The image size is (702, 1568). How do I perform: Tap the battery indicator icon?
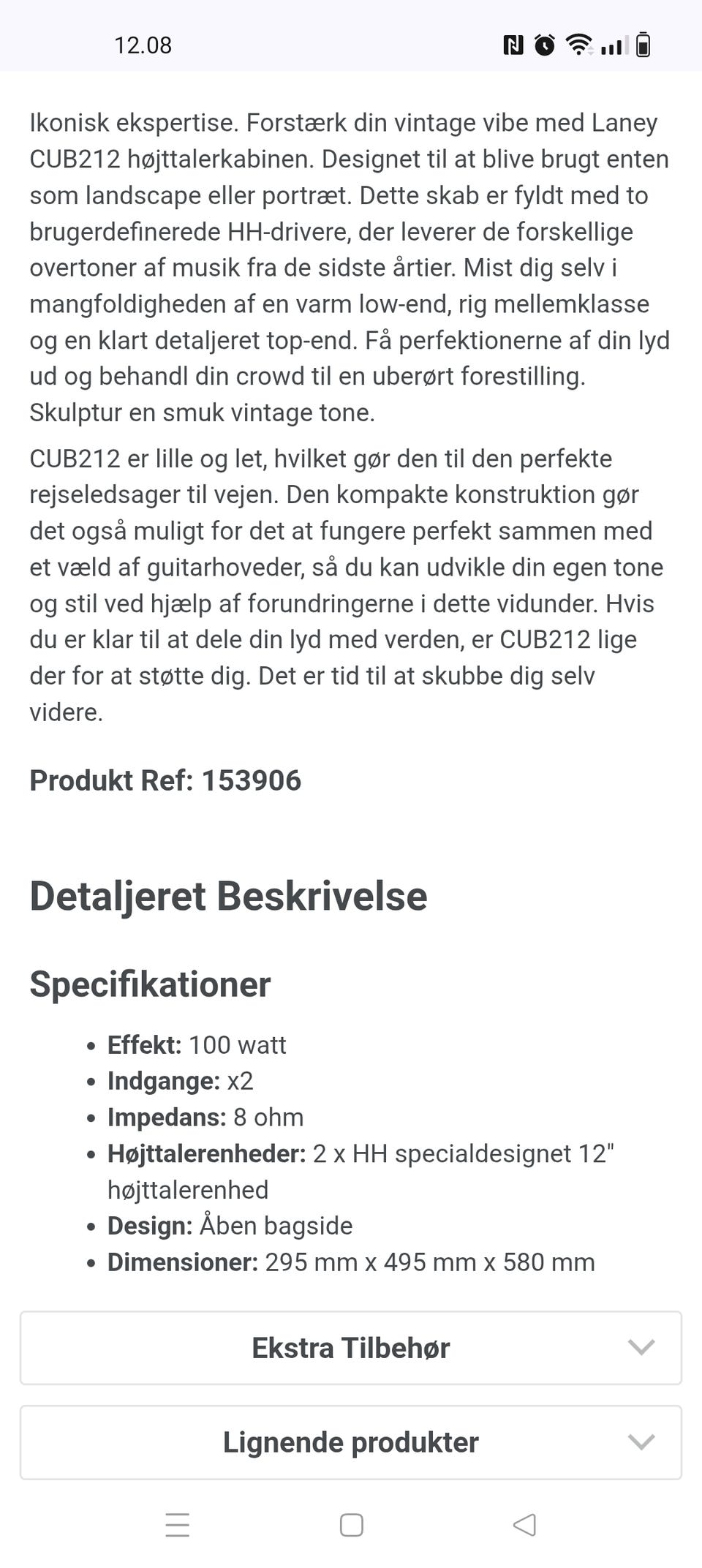[644, 45]
